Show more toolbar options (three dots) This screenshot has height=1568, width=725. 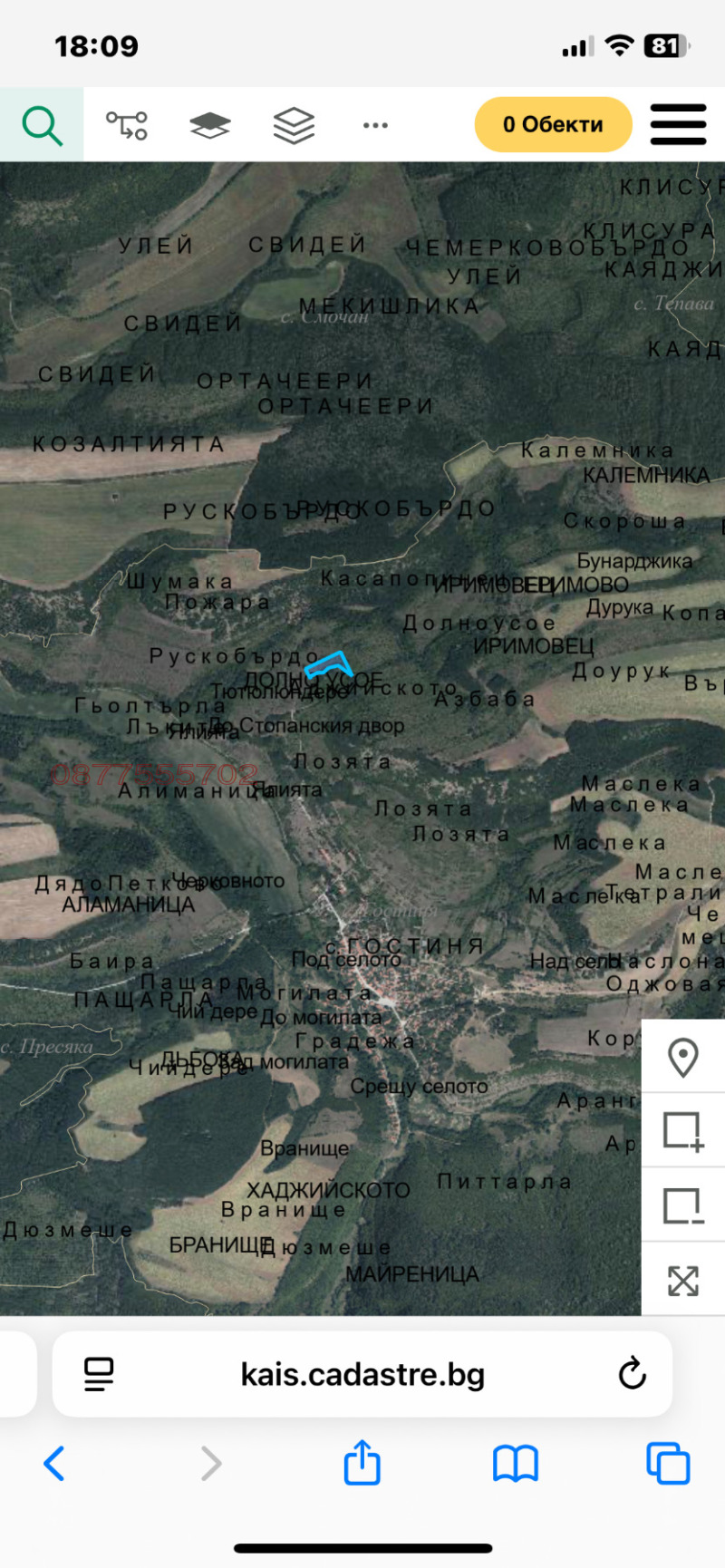(375, 125)
